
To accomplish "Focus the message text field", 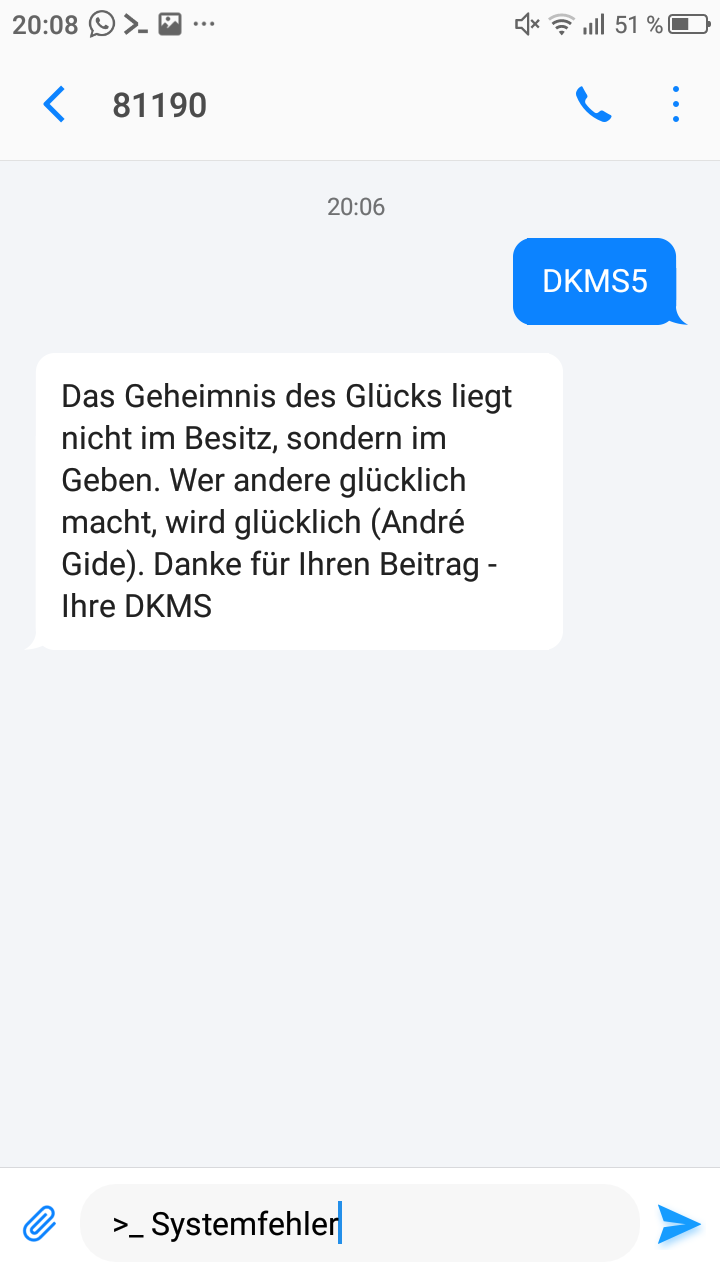I will [359, 1223].
